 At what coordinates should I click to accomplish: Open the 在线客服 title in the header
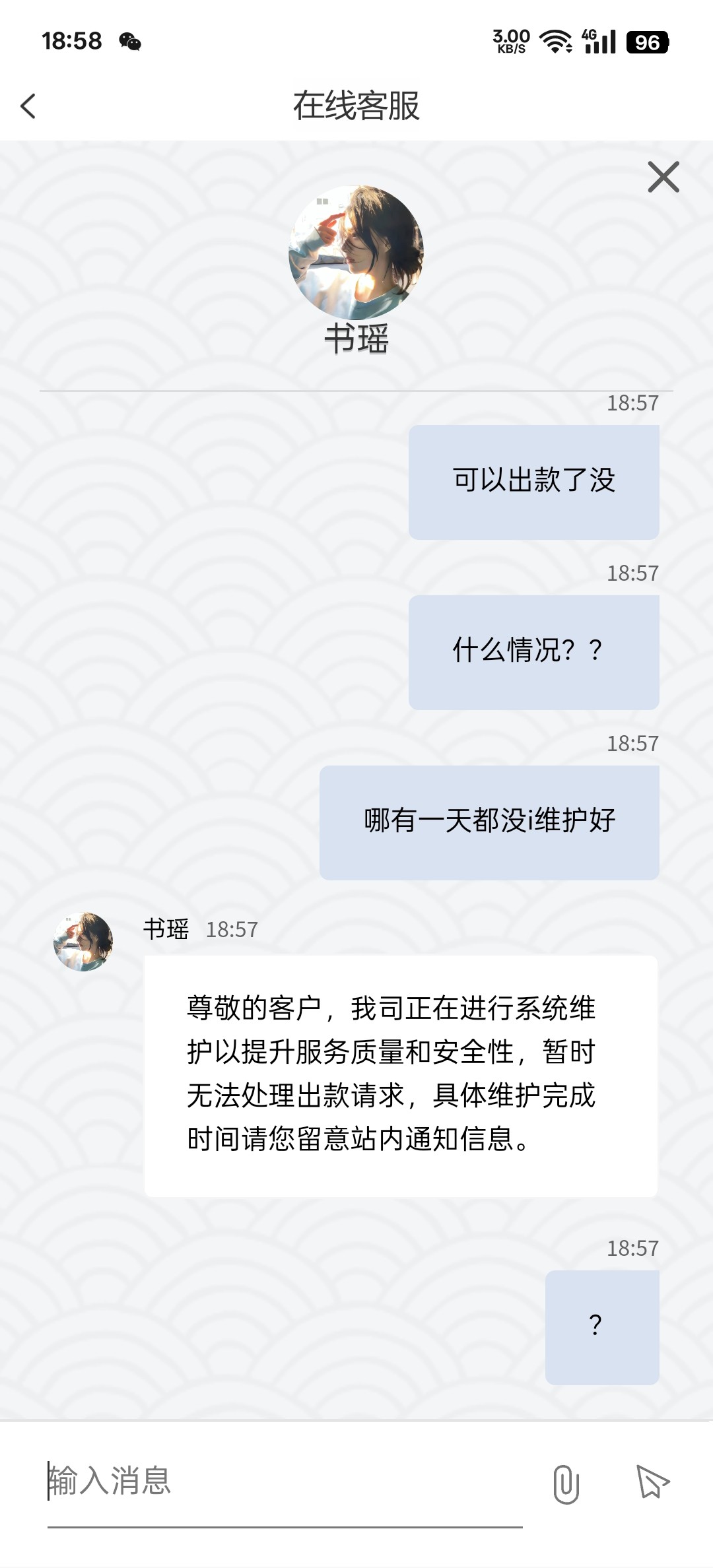click(x=356, y=104)
